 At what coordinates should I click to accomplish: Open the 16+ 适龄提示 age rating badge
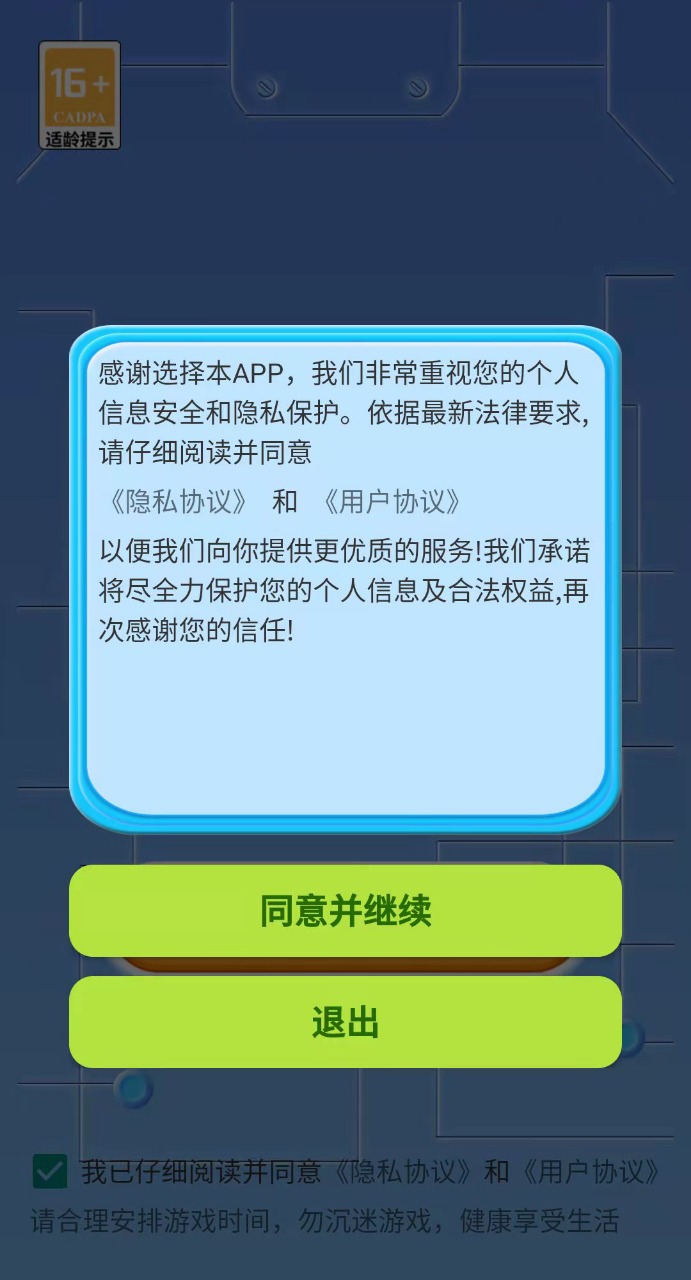pyautogui.click(x=80, y=95)
